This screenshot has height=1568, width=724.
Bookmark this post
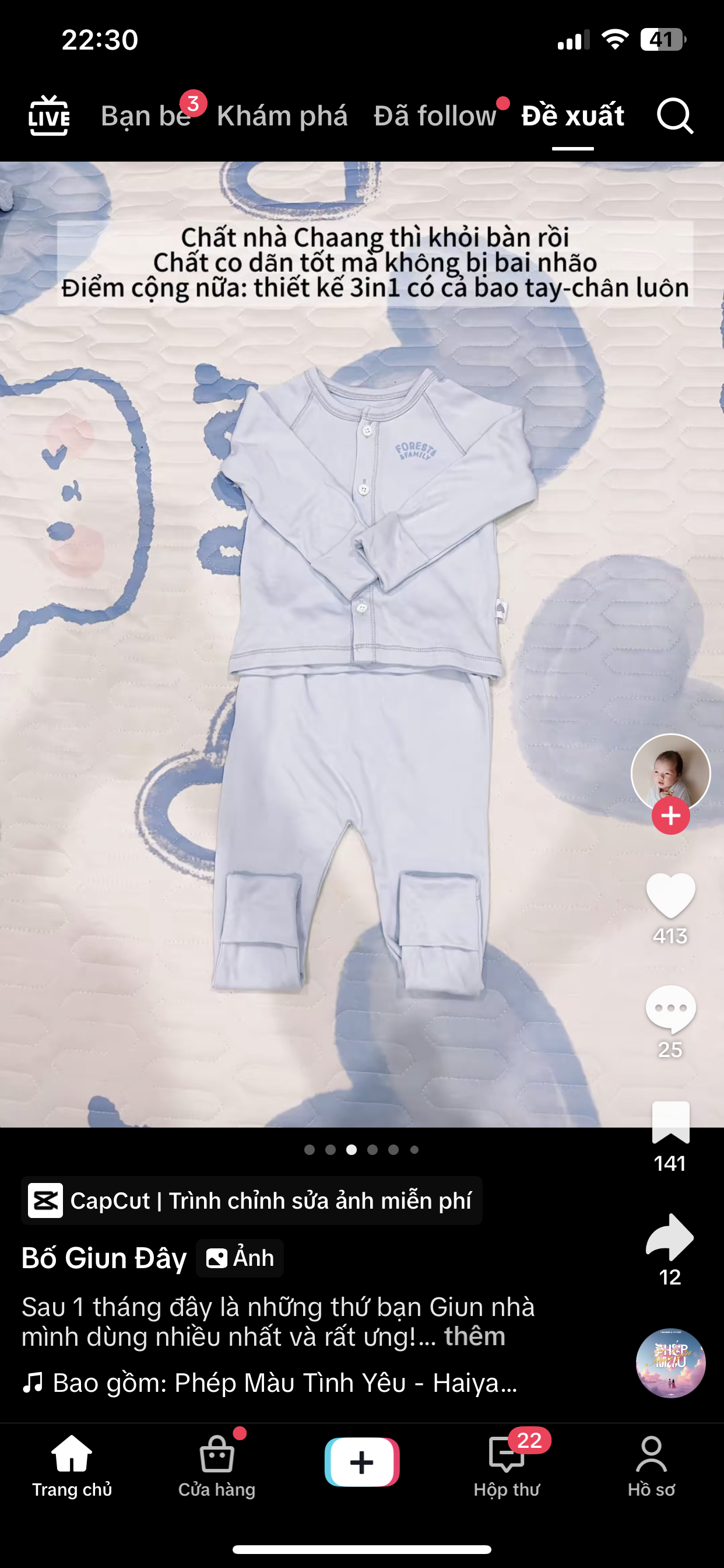(x=670, y=1122)
